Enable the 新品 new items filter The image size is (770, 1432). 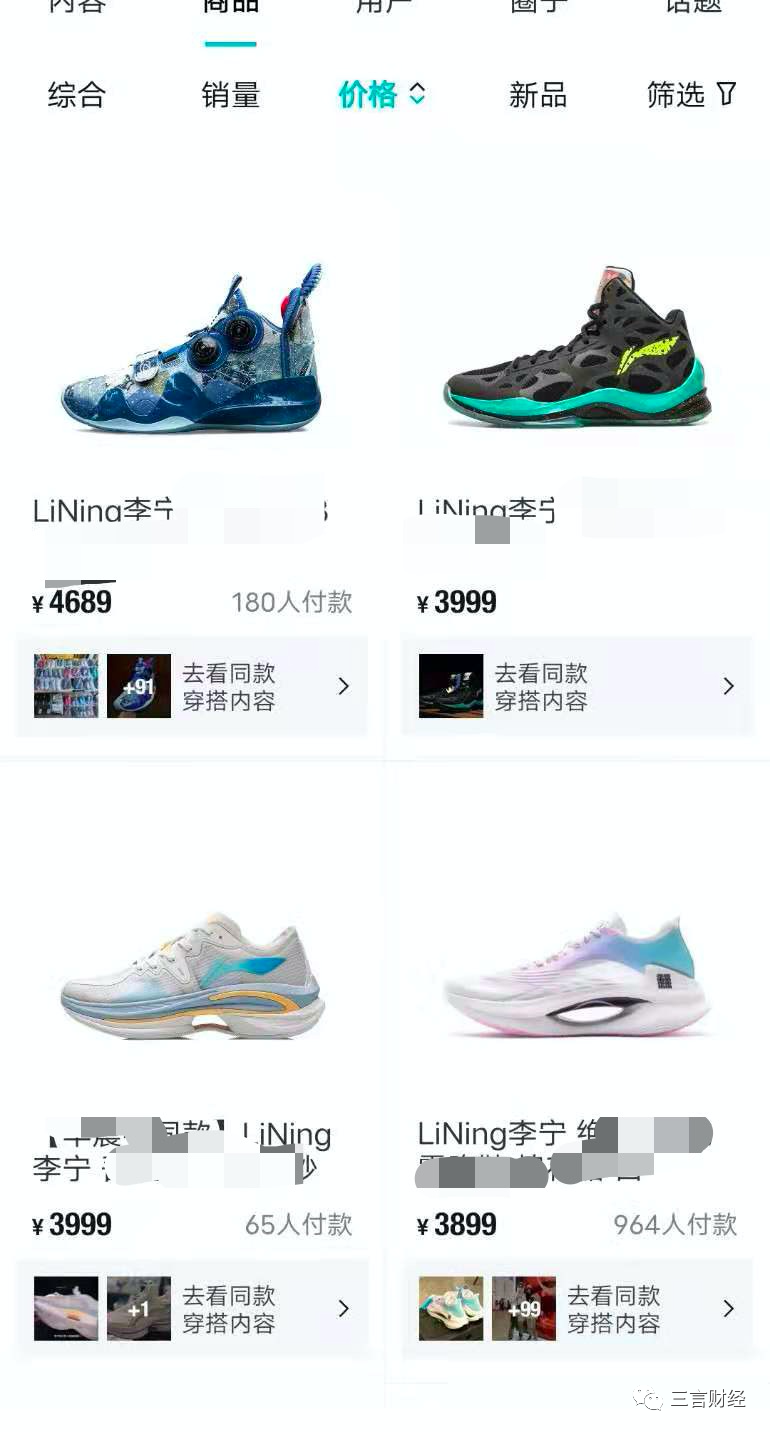pos(538,95)
